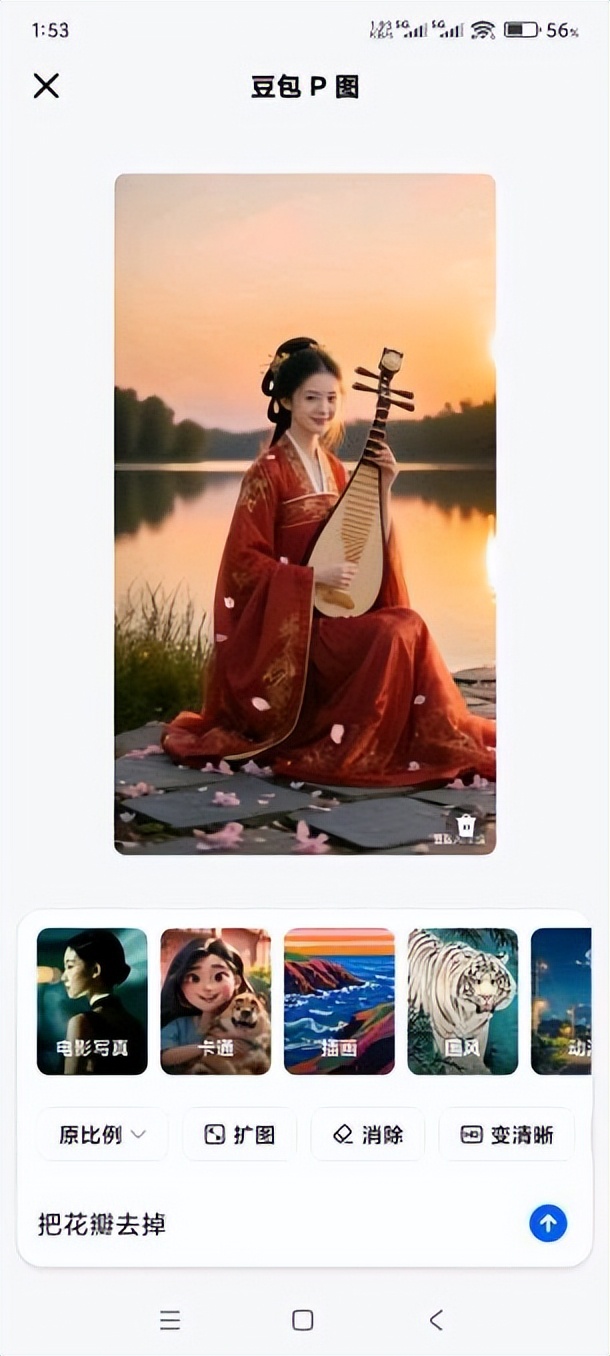This screenshot has height=1356, width=610.
Task: Apply the 电影写真 style
Action: click(92, 1001)
